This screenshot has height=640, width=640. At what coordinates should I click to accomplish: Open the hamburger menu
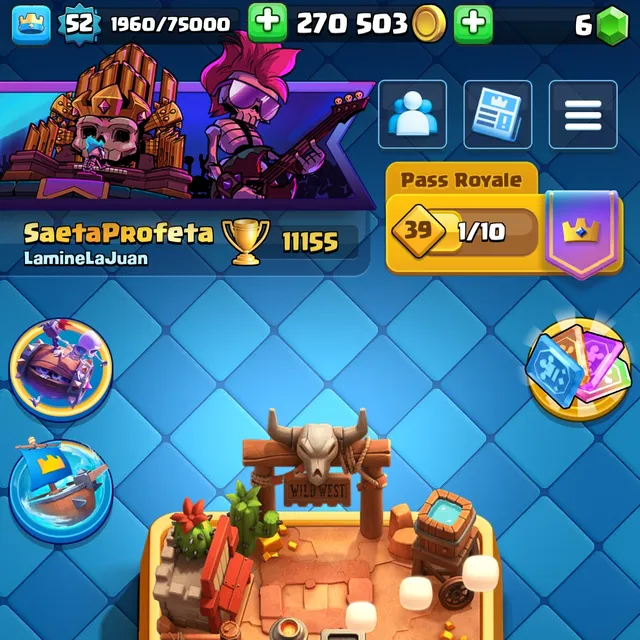click(x=583, y=114)
